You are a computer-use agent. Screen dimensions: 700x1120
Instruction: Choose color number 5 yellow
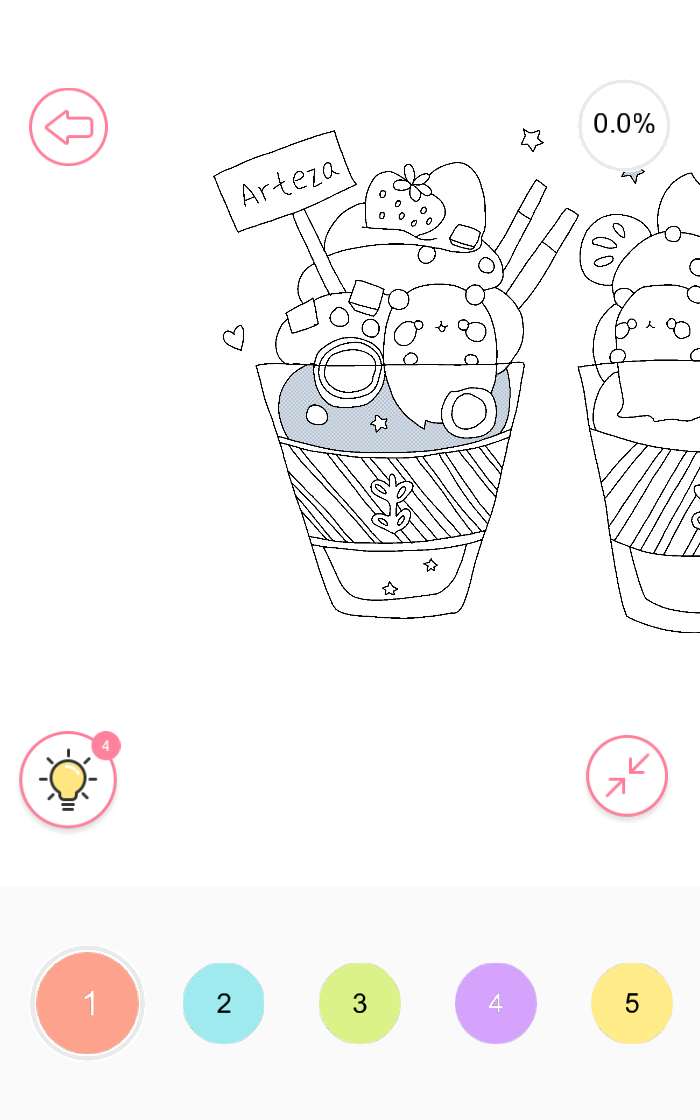point(631,1003)
